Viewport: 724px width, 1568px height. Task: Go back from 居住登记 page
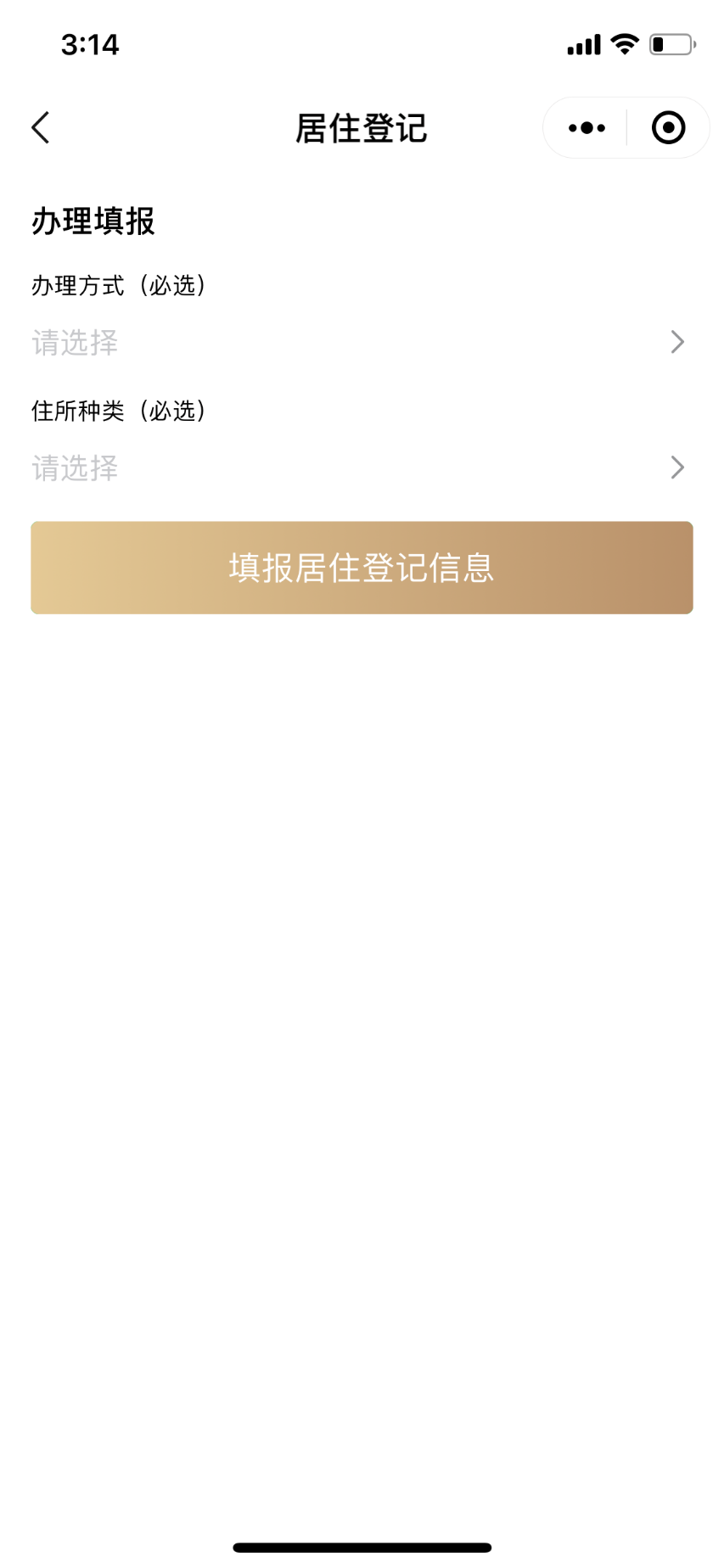41,128
